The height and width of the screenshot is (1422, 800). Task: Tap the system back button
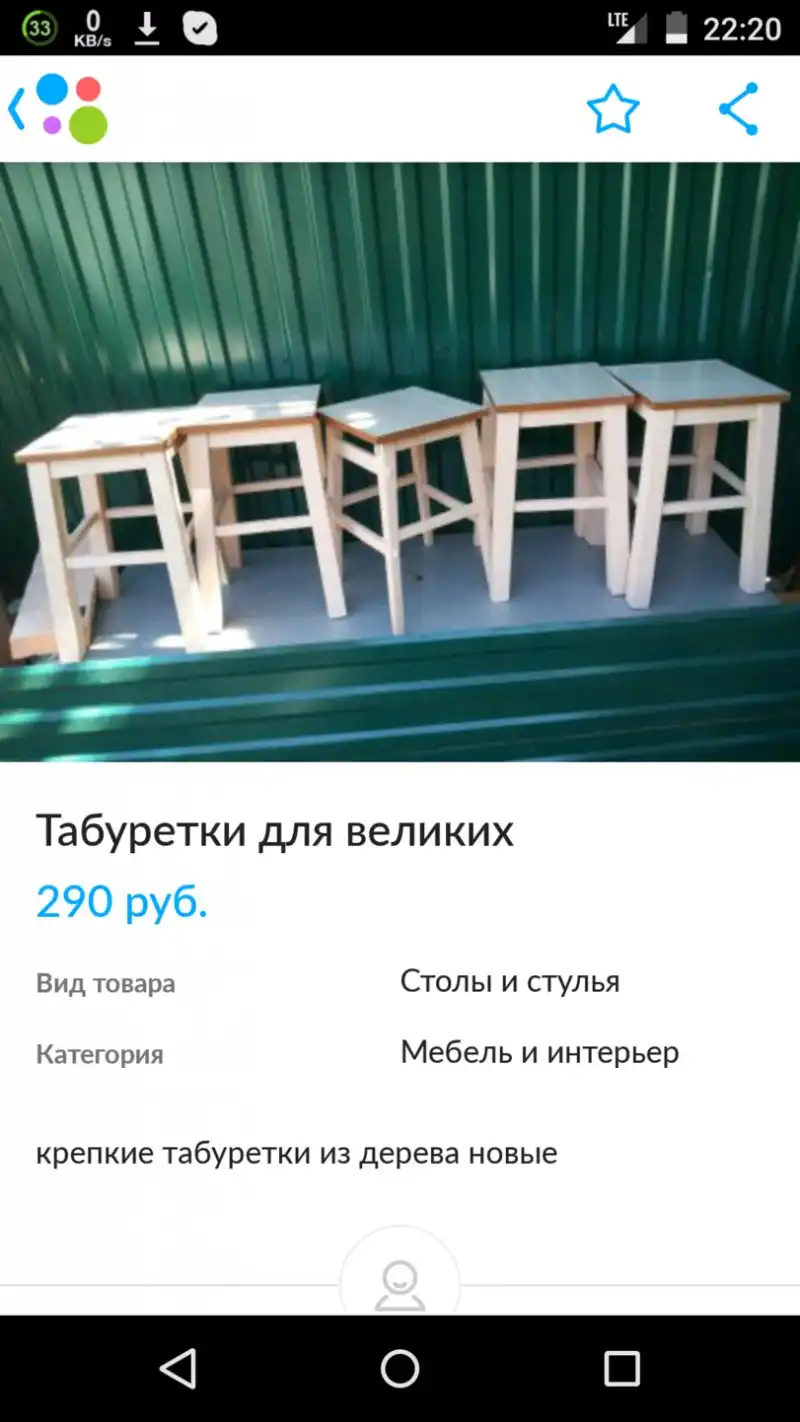click(x=178, y=1368)
